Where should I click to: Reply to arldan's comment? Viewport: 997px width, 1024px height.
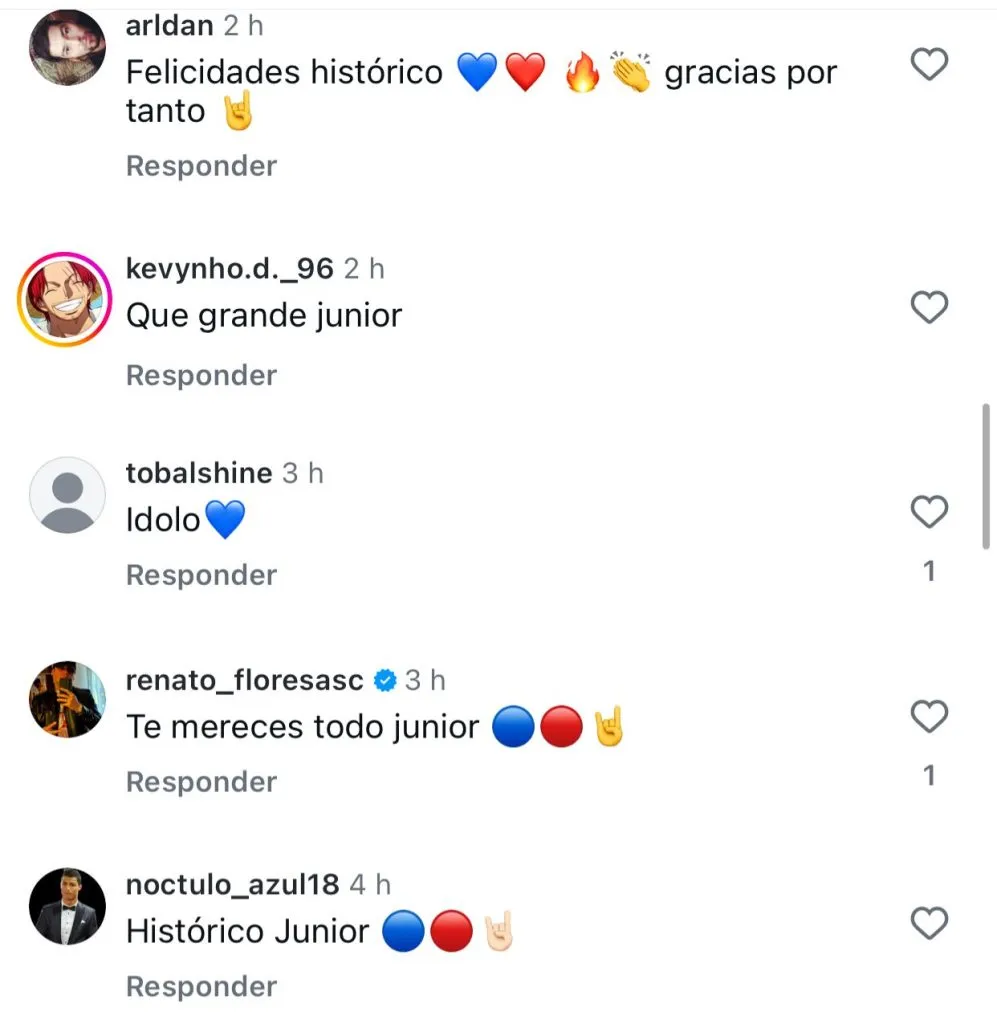pyautogui.click(x=201, y=166)
